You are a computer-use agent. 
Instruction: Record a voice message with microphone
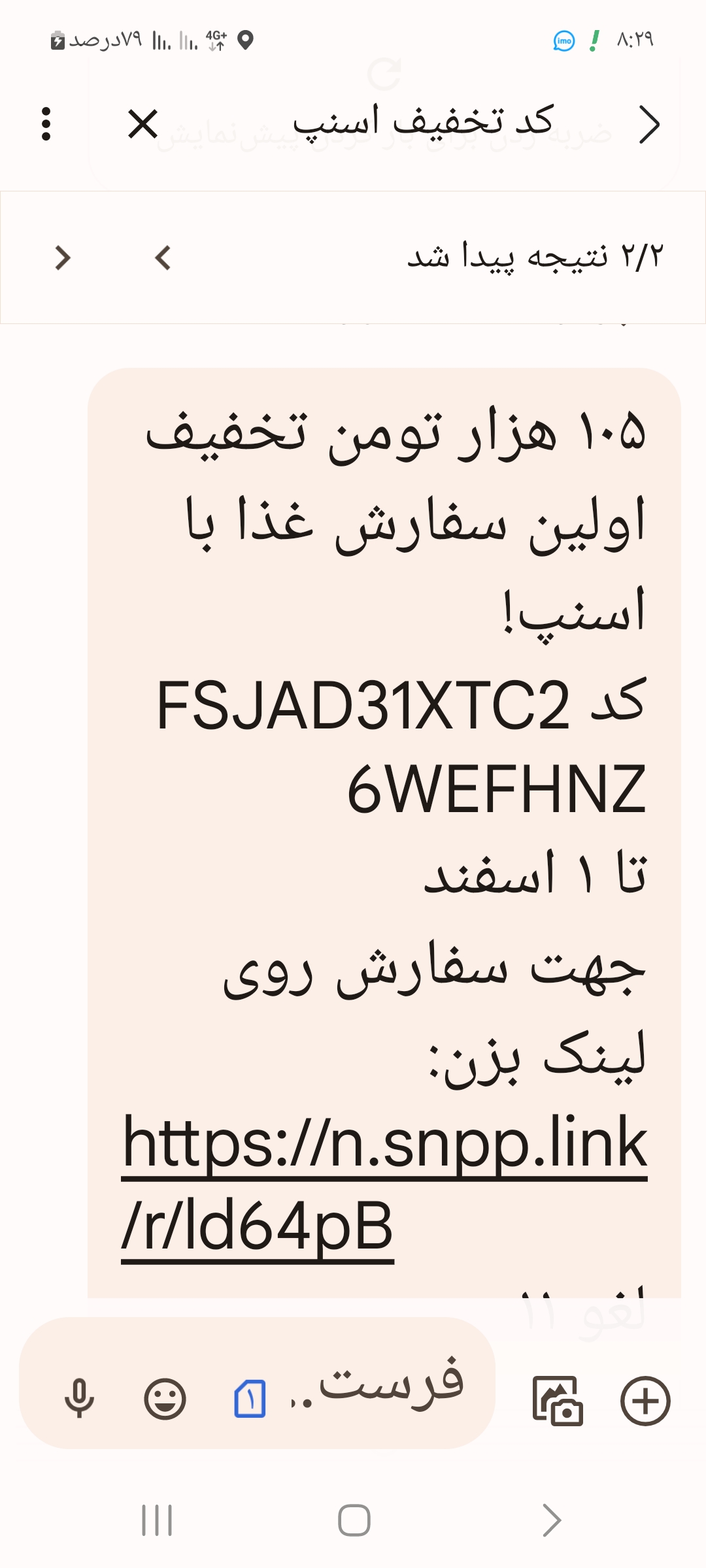pos(79,1398)
